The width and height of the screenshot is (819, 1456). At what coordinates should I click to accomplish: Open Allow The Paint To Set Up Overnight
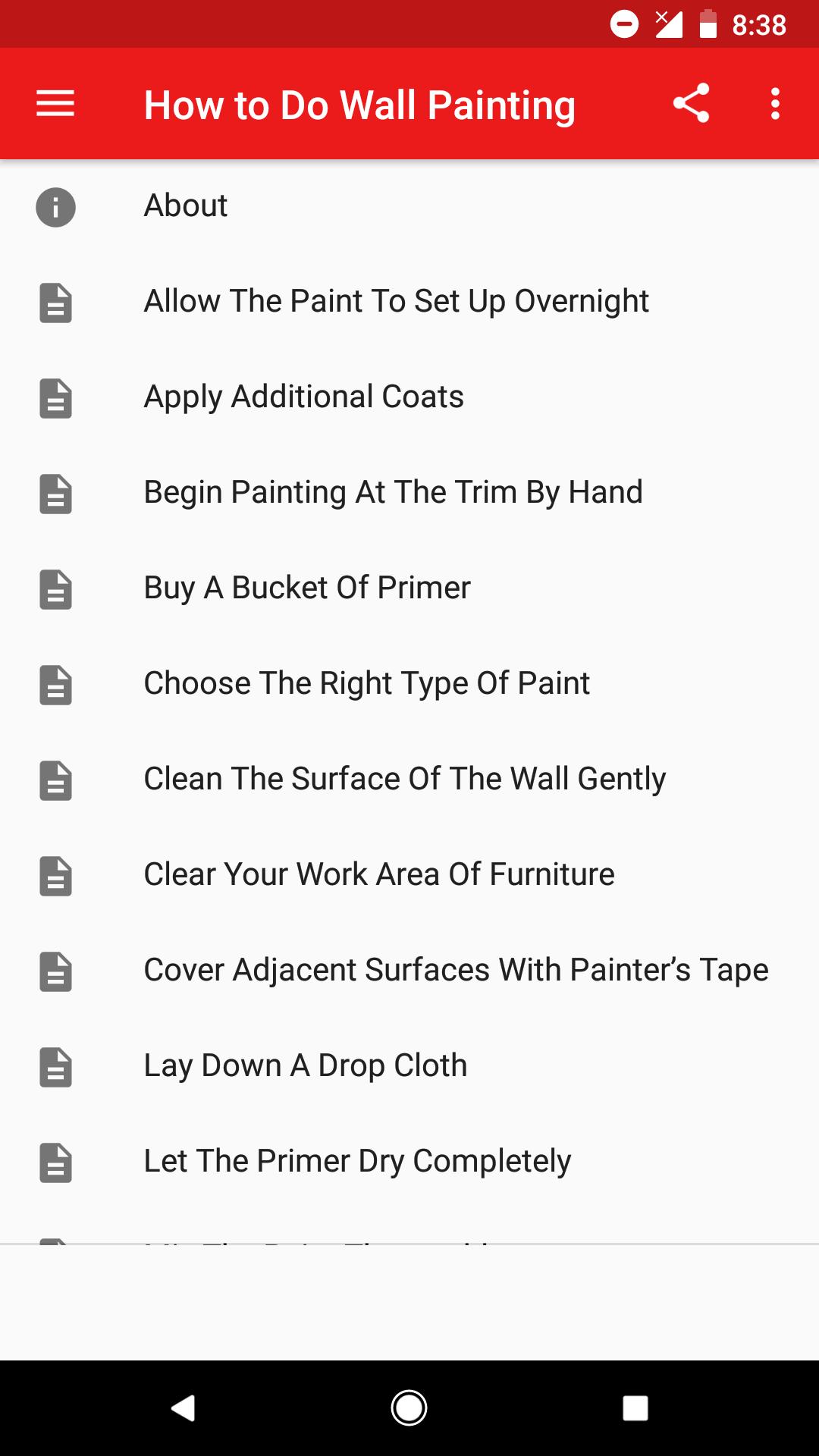(x=396, y=300)
